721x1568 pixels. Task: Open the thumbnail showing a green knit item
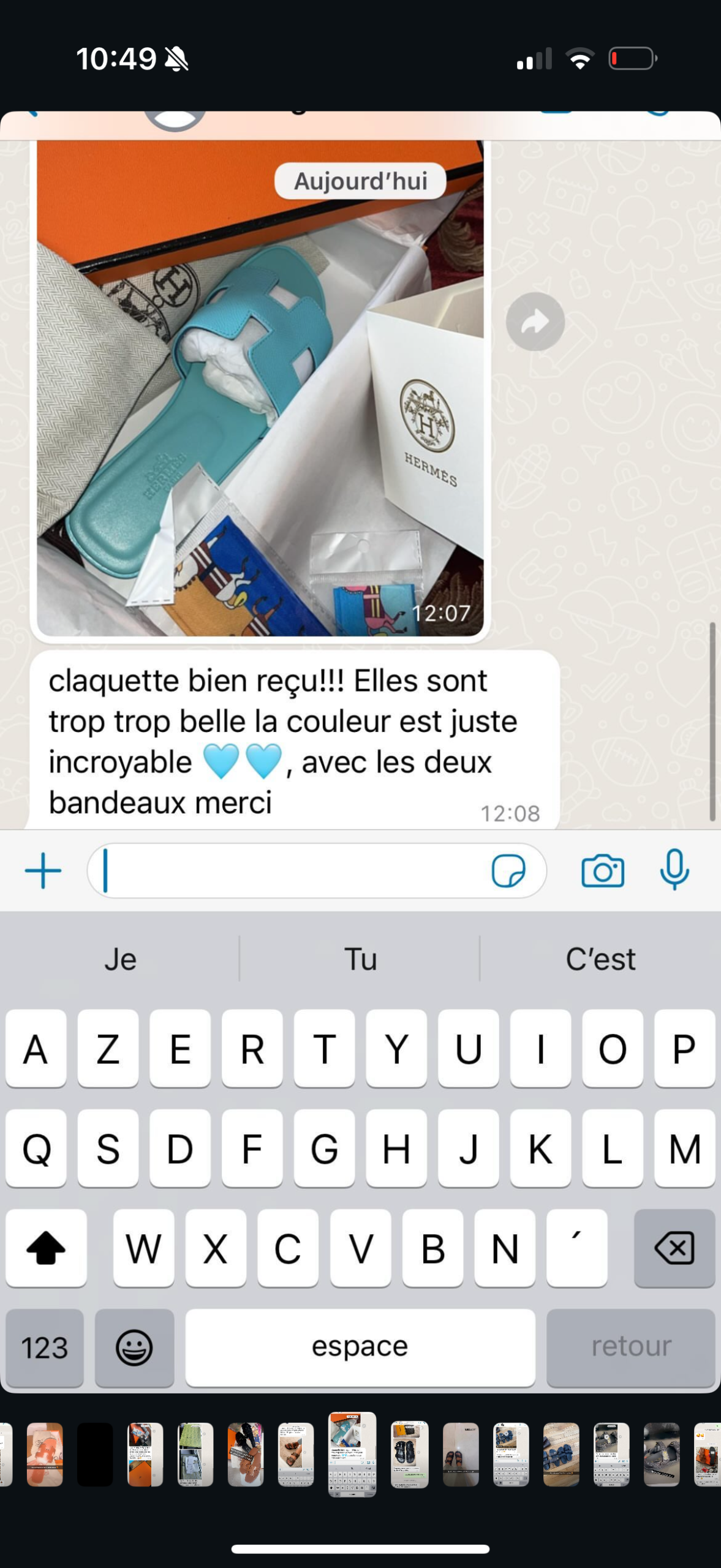pos(195,1454)
